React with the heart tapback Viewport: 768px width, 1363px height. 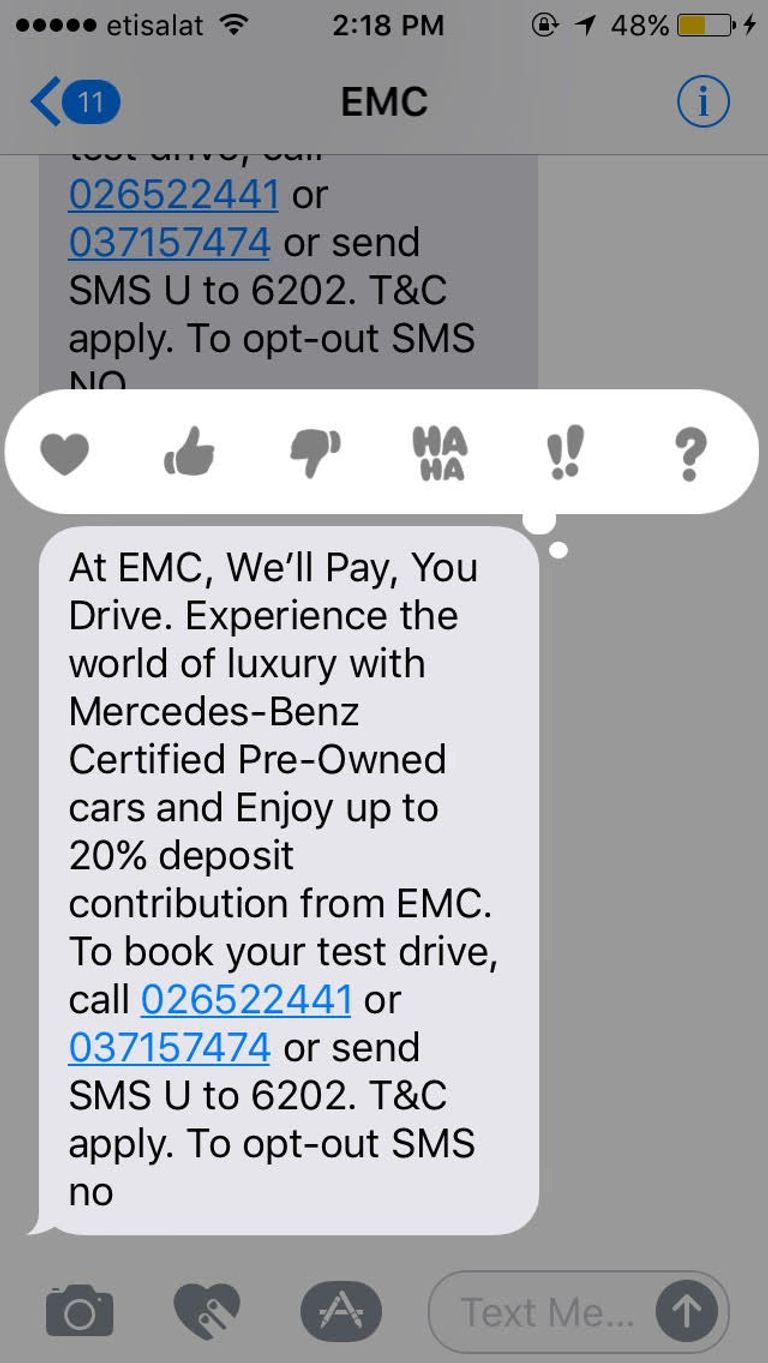[x=64, y=454]
